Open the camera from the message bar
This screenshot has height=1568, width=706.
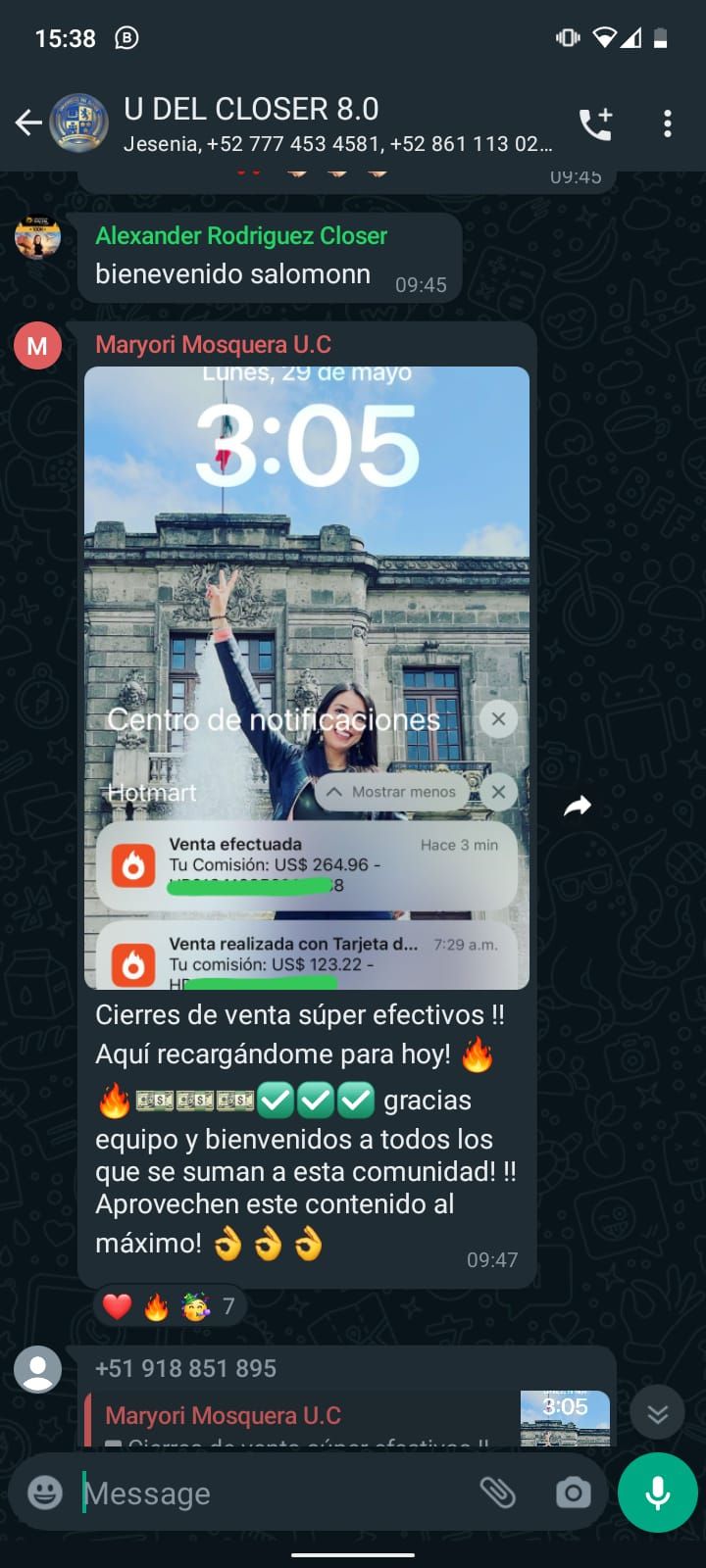(573, 1493)
